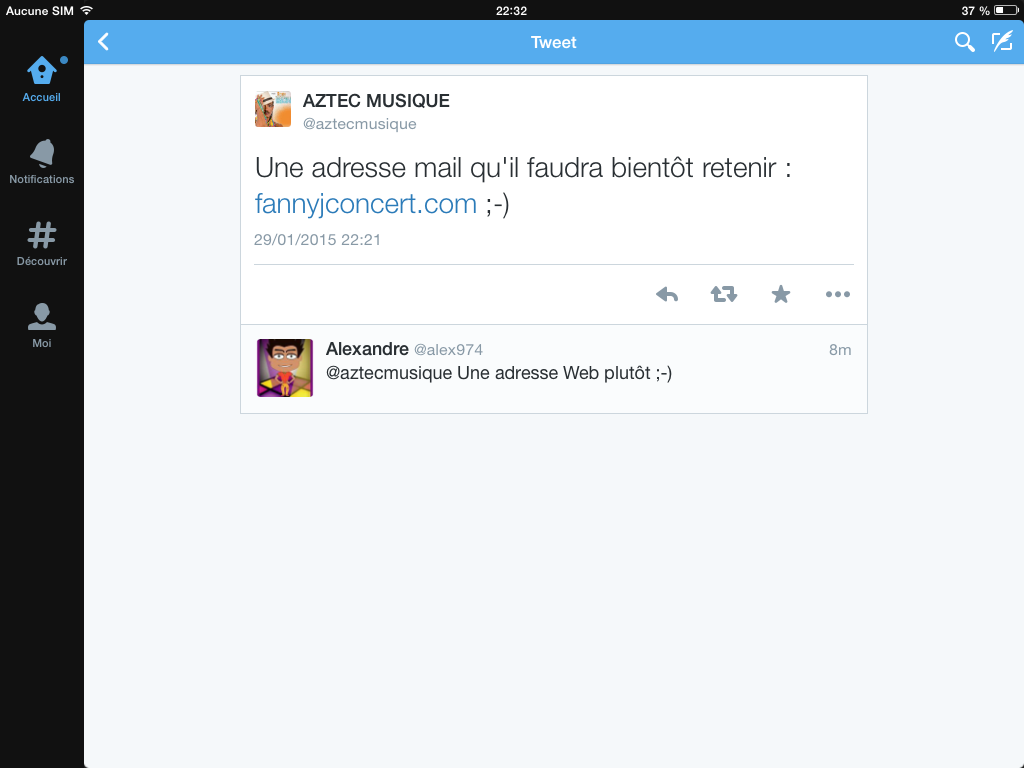View Alexandre's profile avatar
Screen dimensions: 1024x768
coord(285,368)
